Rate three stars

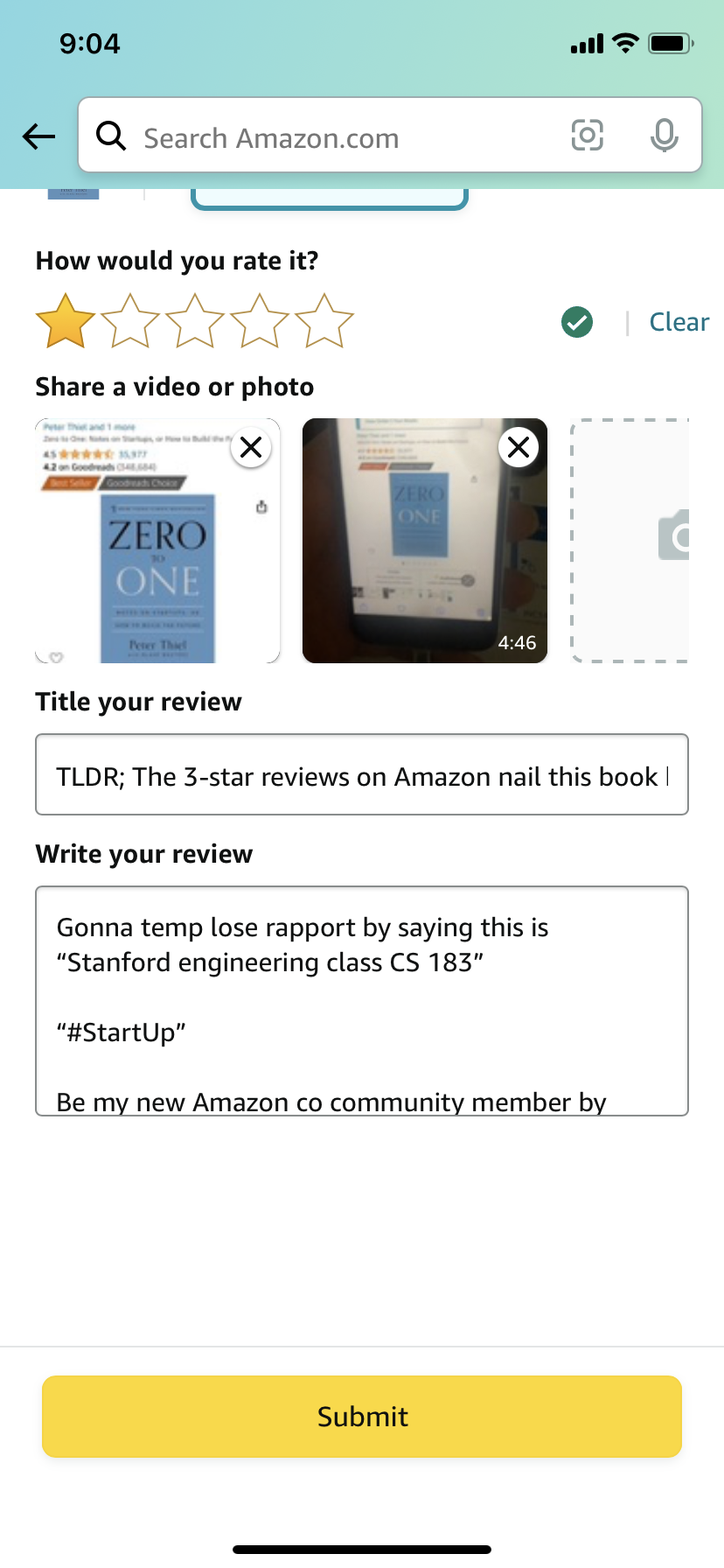[195, 321]
